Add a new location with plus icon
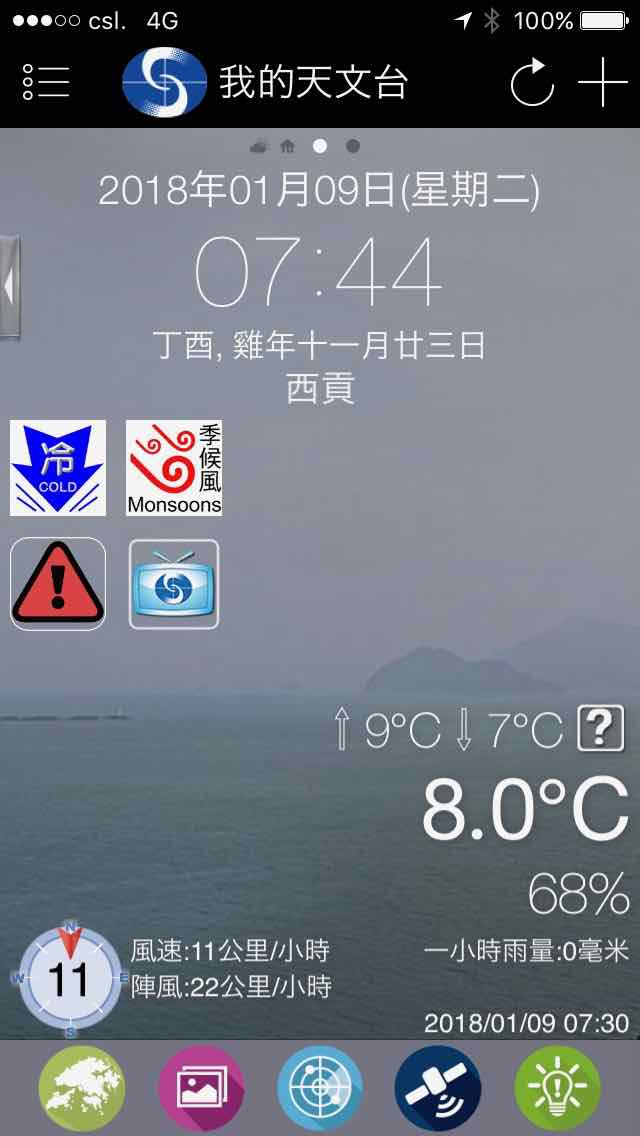Image resolution: width=640 pixels, height=1136 pixels. (602, 82)
